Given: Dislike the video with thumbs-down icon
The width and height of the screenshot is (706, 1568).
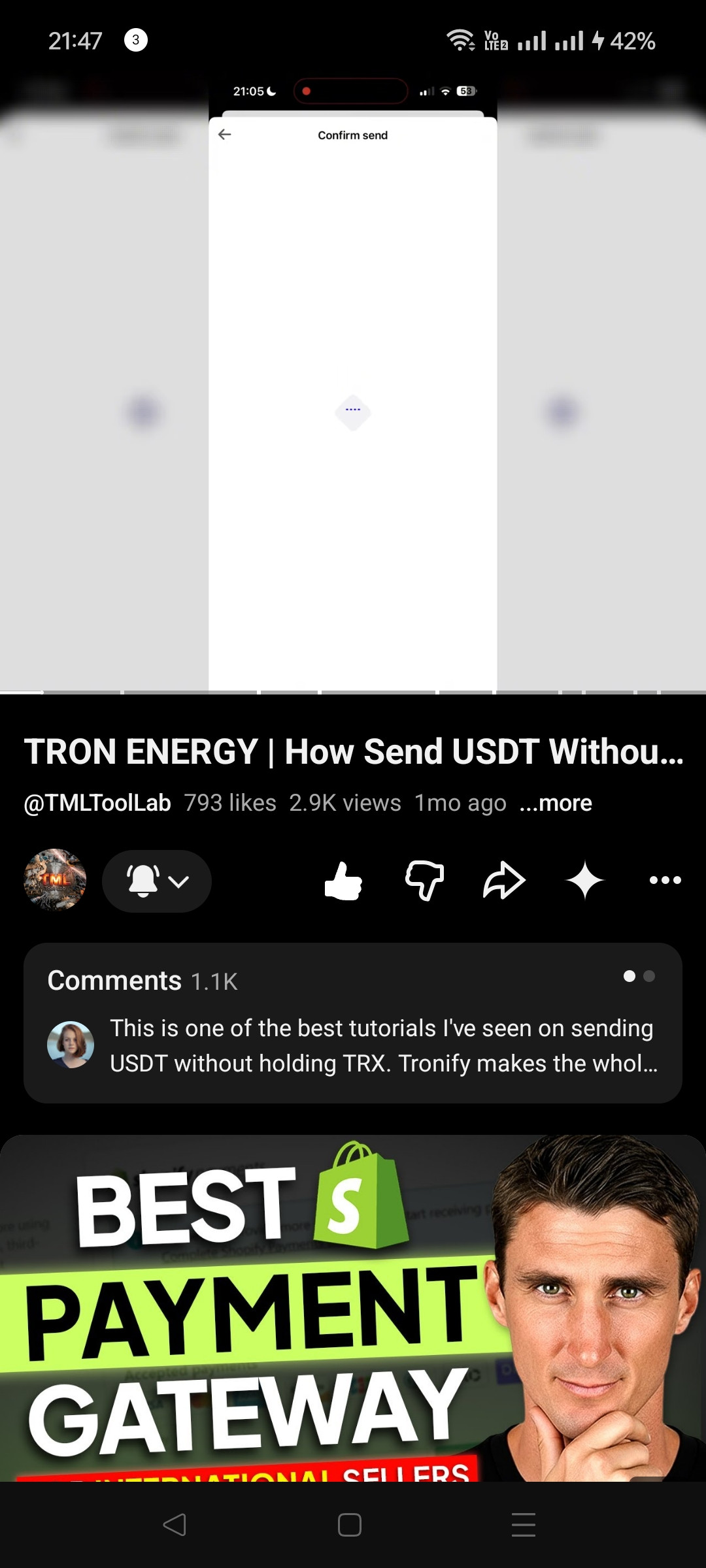Looking at the screenshot, I should pyautogui.click(x=425, y=881).
